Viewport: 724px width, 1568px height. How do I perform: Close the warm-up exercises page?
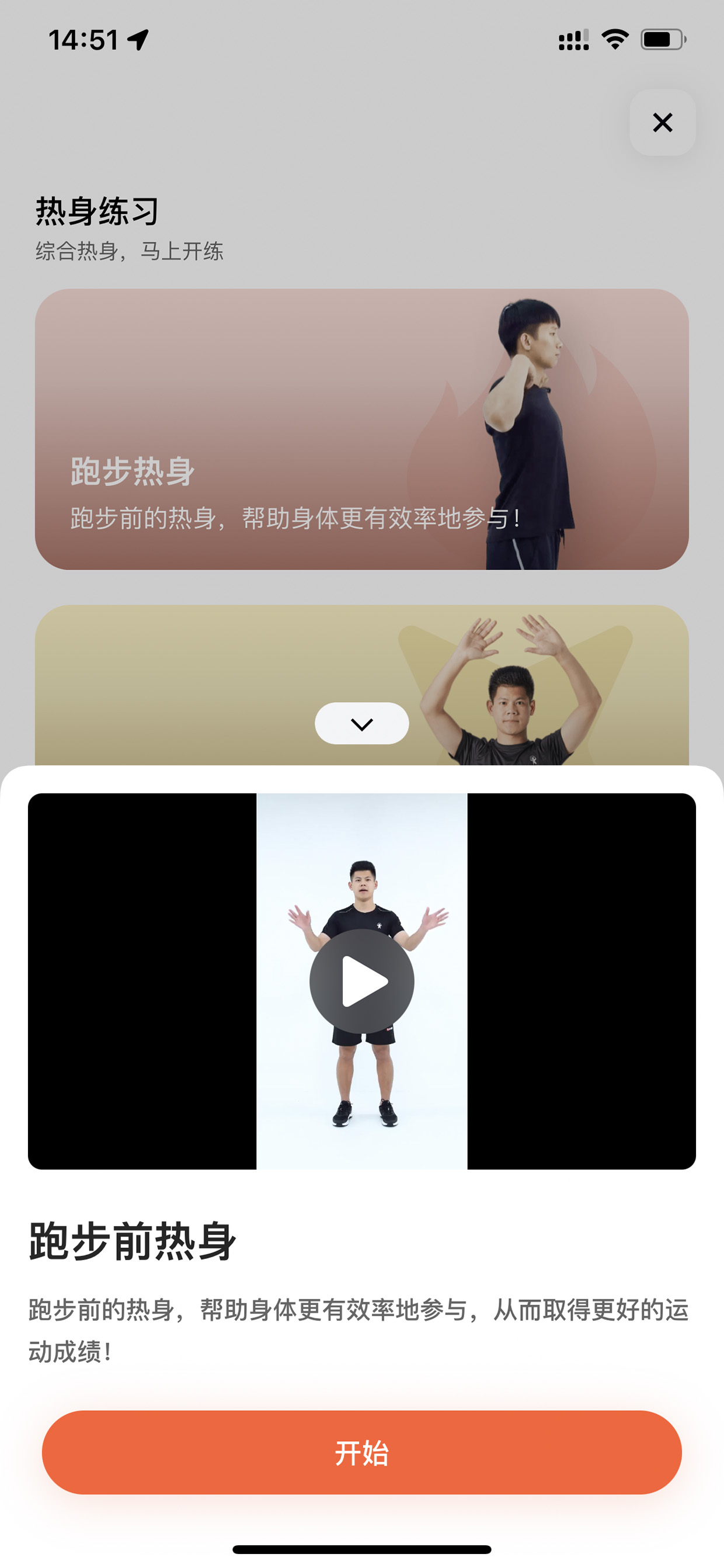pos(663,122)
